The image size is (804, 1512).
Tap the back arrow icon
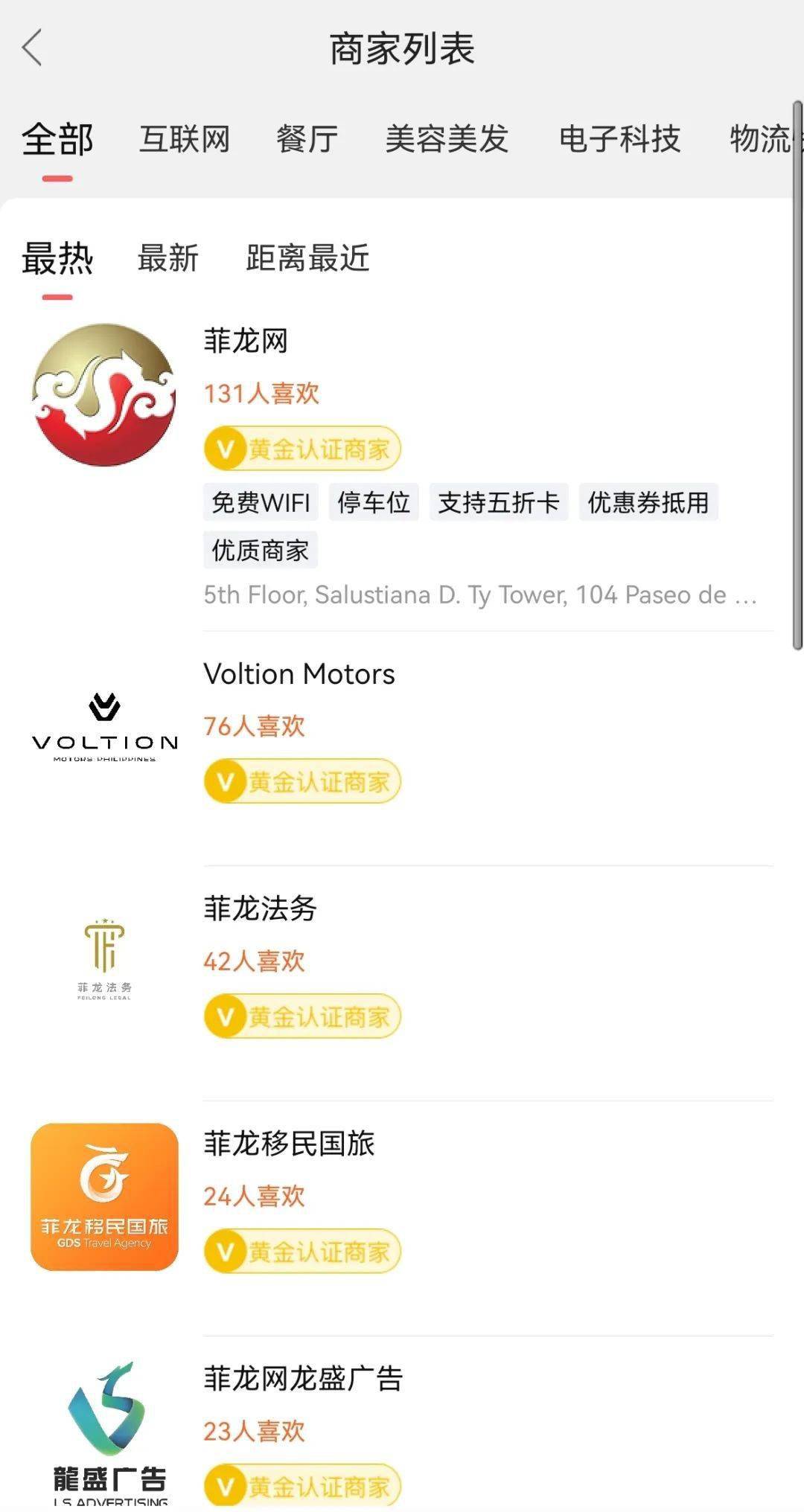click(31, 46)
